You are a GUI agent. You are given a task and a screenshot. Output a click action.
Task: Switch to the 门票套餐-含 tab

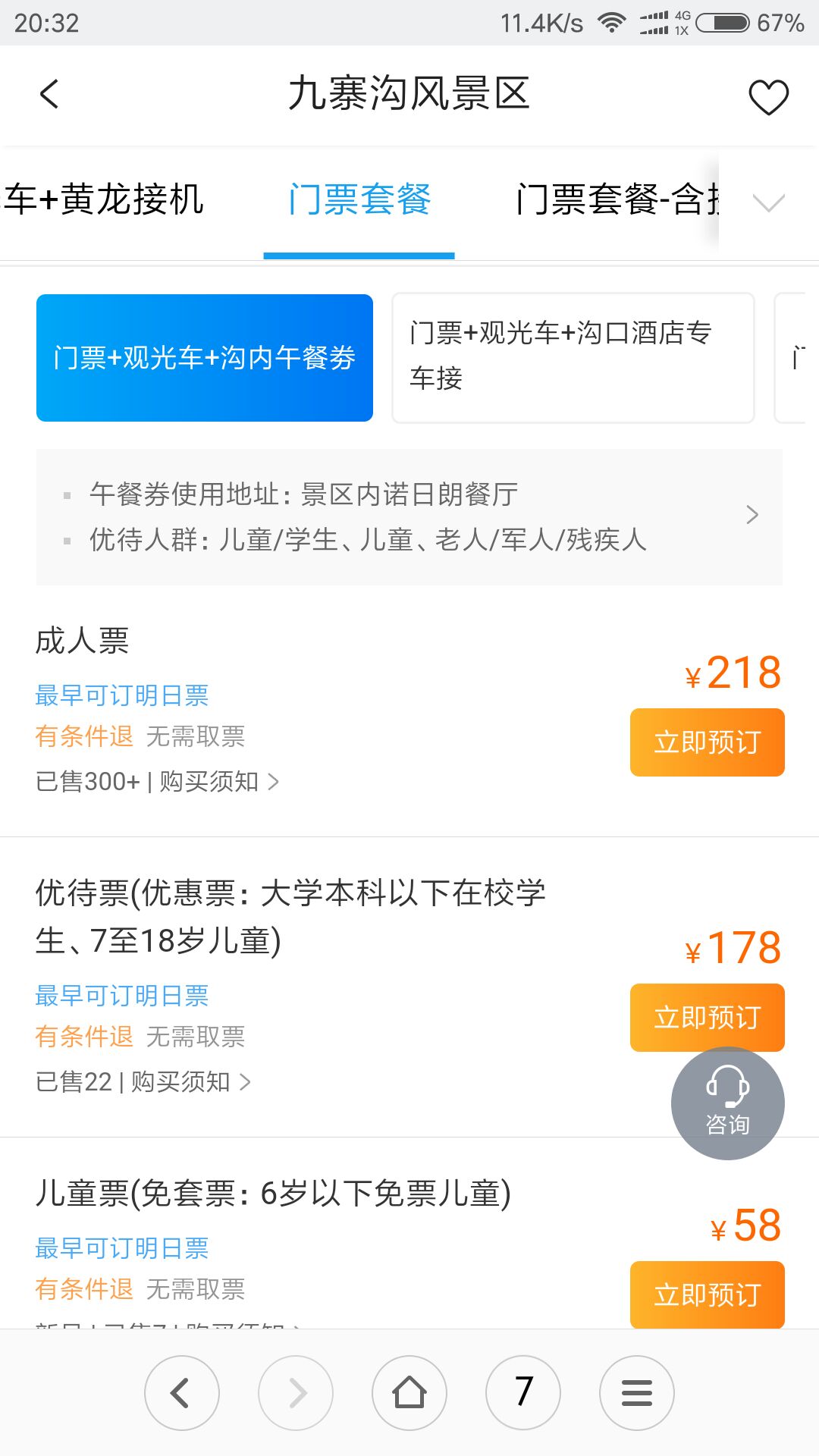pos(616,199)
